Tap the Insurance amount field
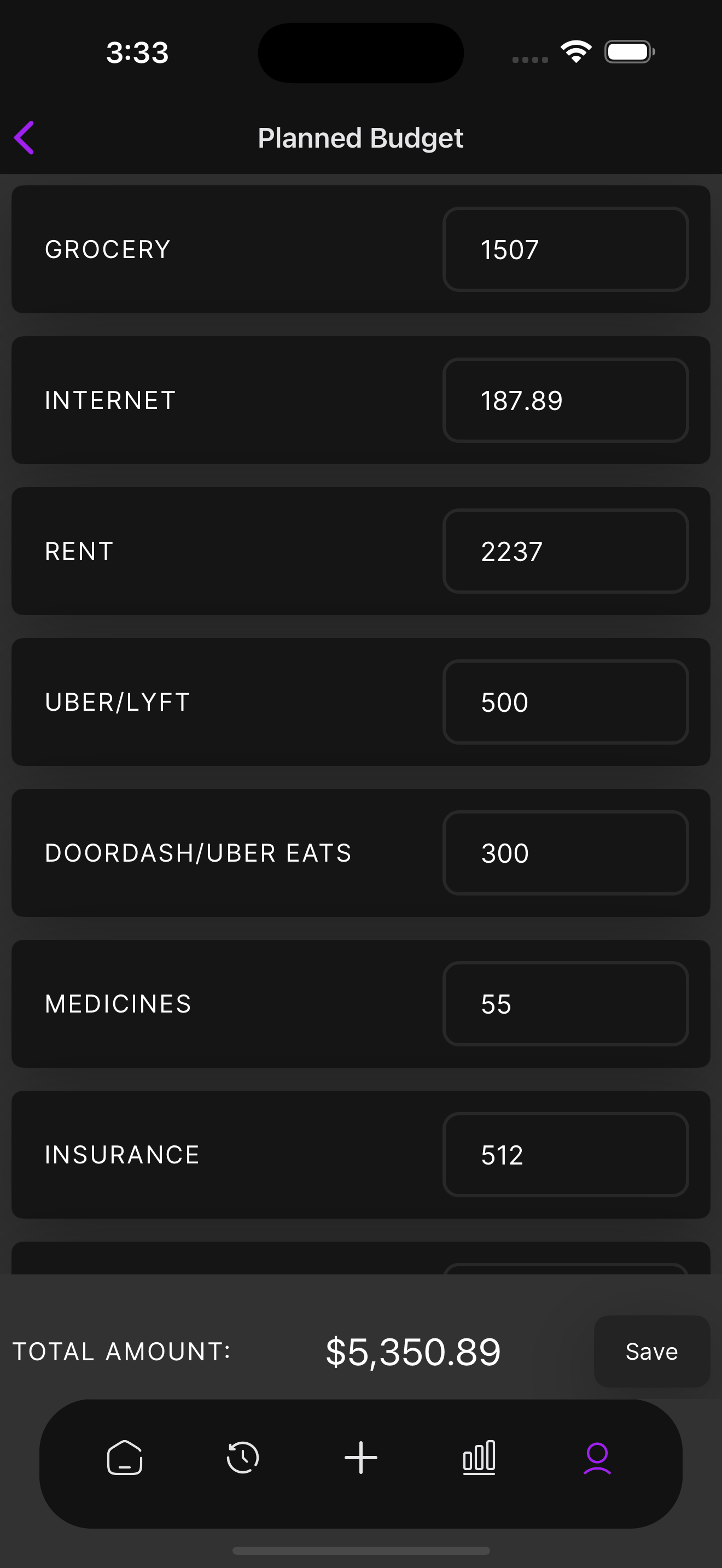Screen dimensions: 722x1568 pos(565,1155)
